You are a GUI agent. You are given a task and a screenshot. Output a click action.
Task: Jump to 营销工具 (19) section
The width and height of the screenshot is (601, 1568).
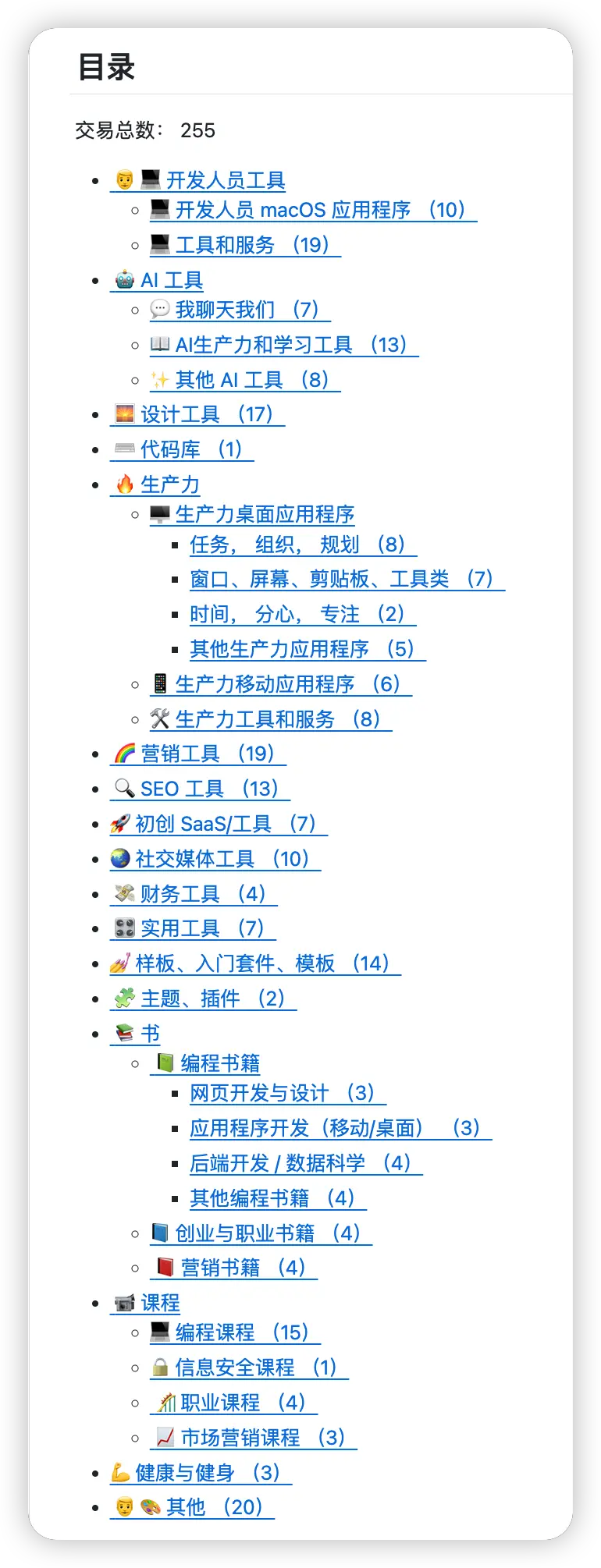click(x=207, y=754)
